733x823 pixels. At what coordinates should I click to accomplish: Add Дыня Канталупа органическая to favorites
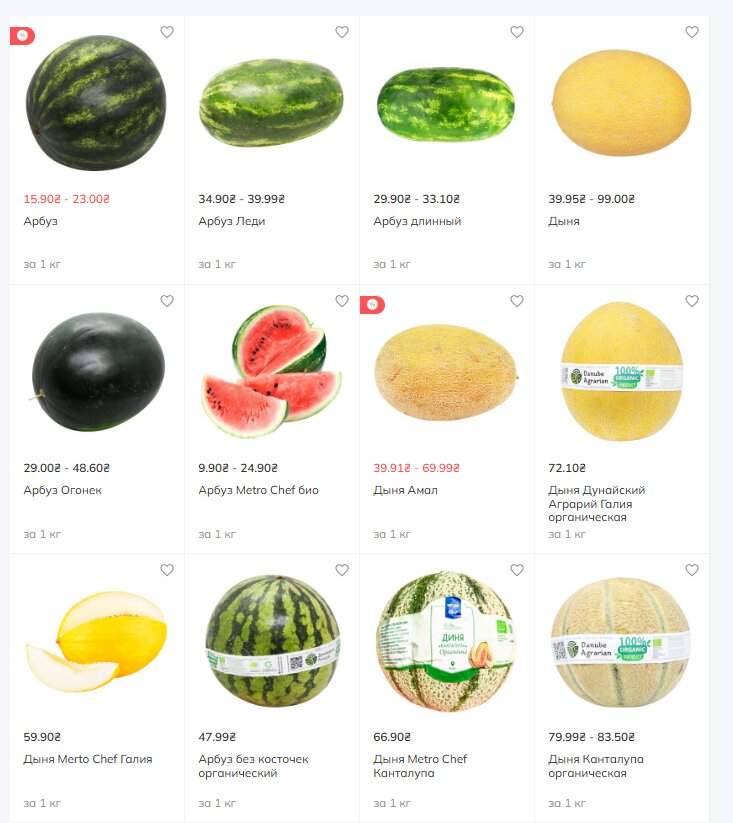click(692, 570)
